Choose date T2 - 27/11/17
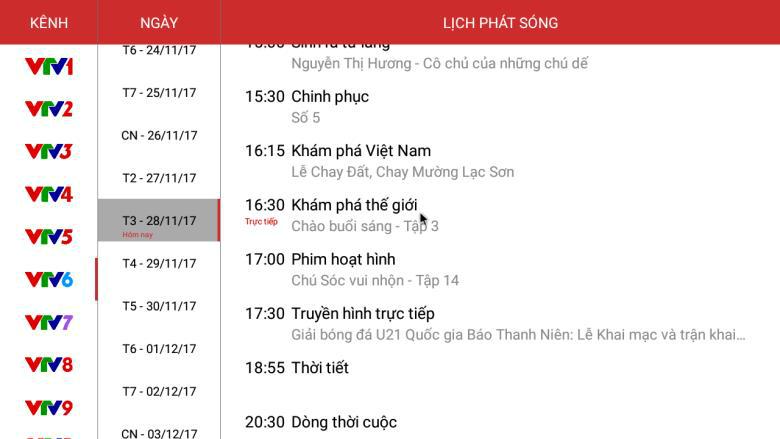This screenshot has height=439, width=780. point(159,178)
